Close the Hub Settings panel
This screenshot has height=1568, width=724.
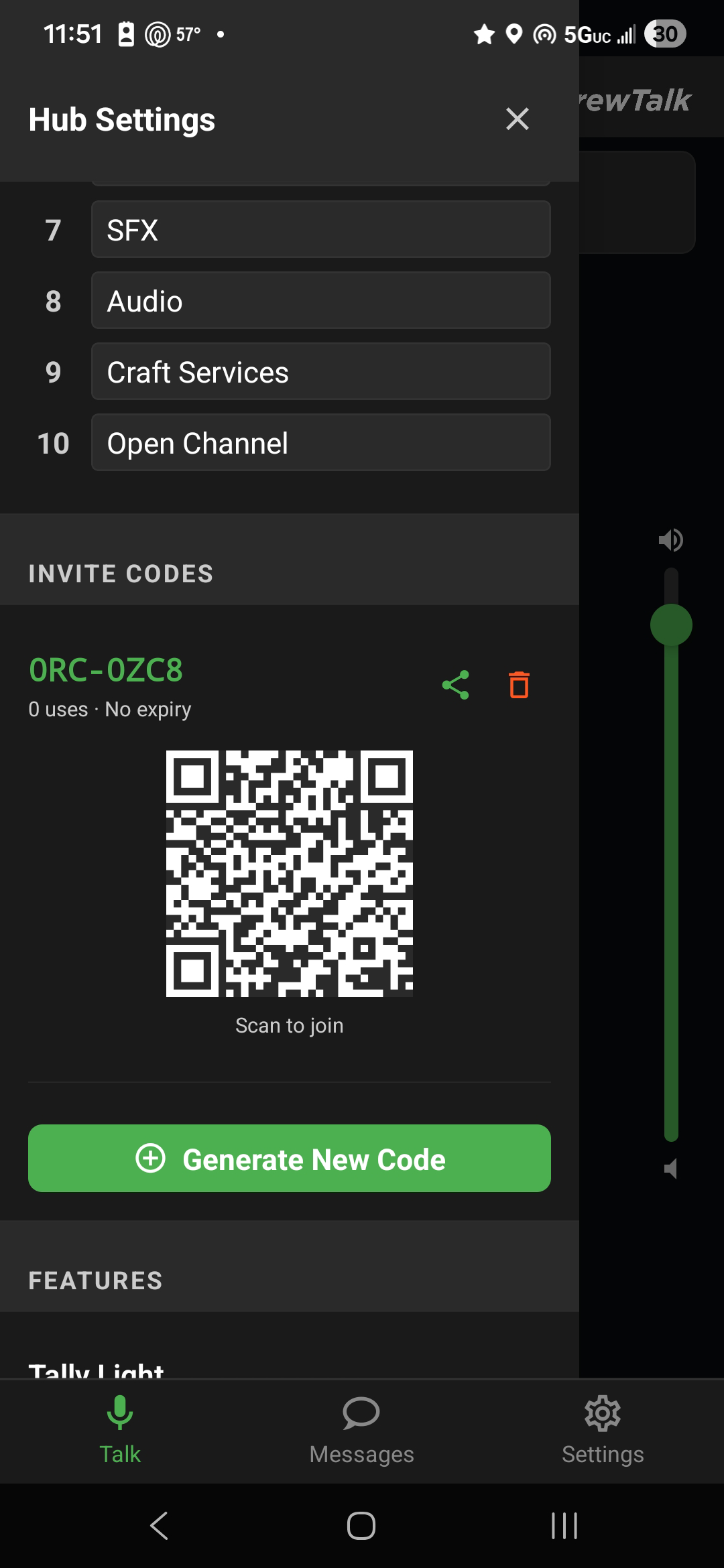(517, 119)
